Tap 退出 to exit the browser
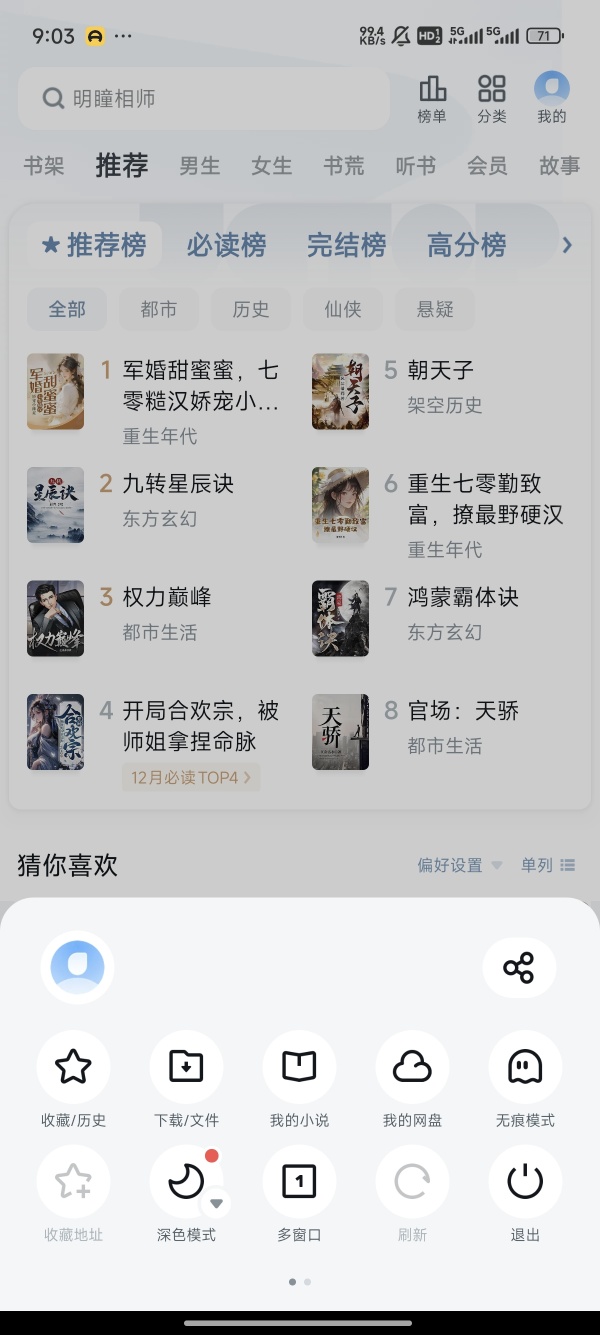This screenshot has height=1335, width=600. (525, 1183)
